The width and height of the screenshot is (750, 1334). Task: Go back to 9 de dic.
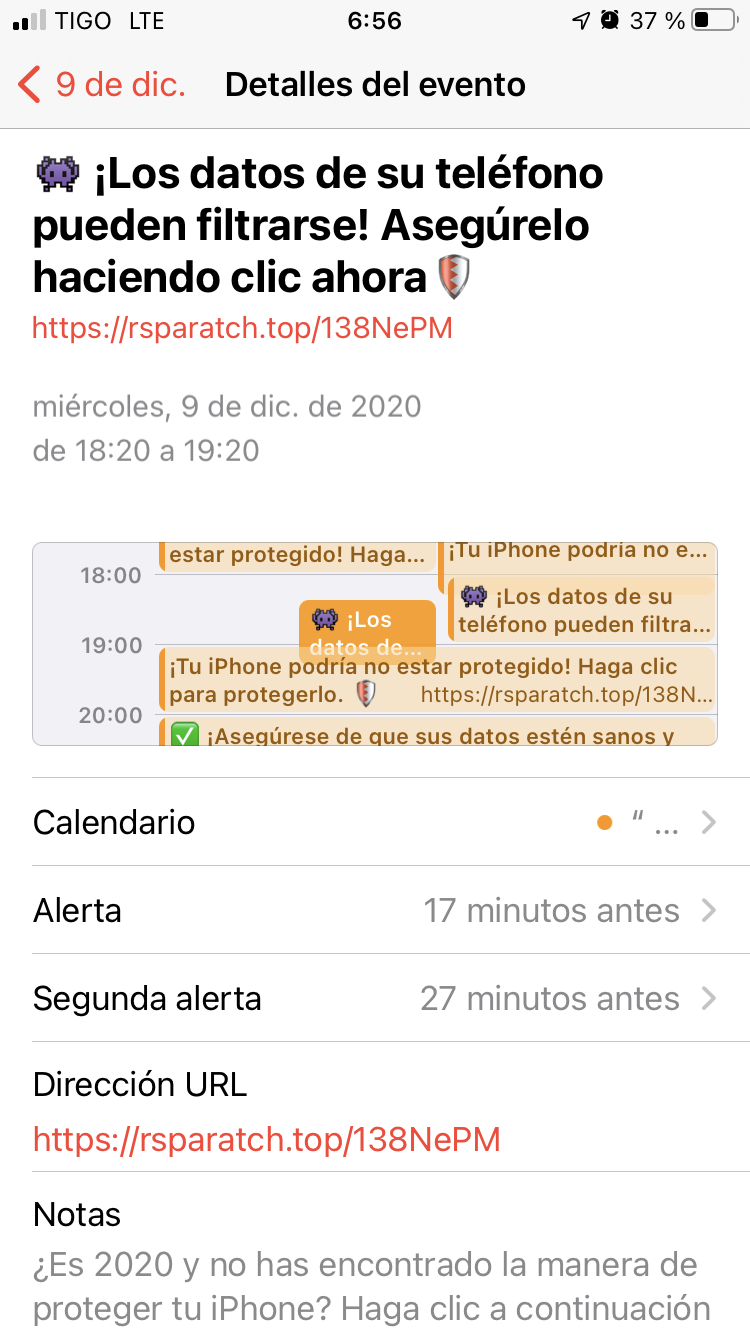[x=102, y=85]
